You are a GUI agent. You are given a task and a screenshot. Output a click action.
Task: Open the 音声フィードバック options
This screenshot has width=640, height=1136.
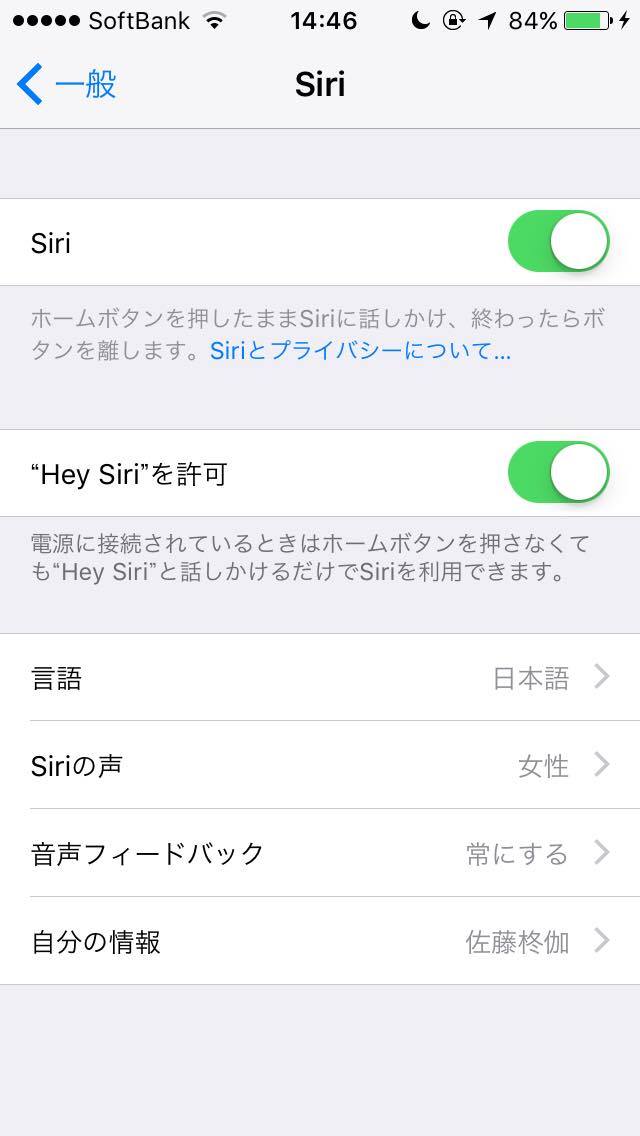[x=320, y=853]
